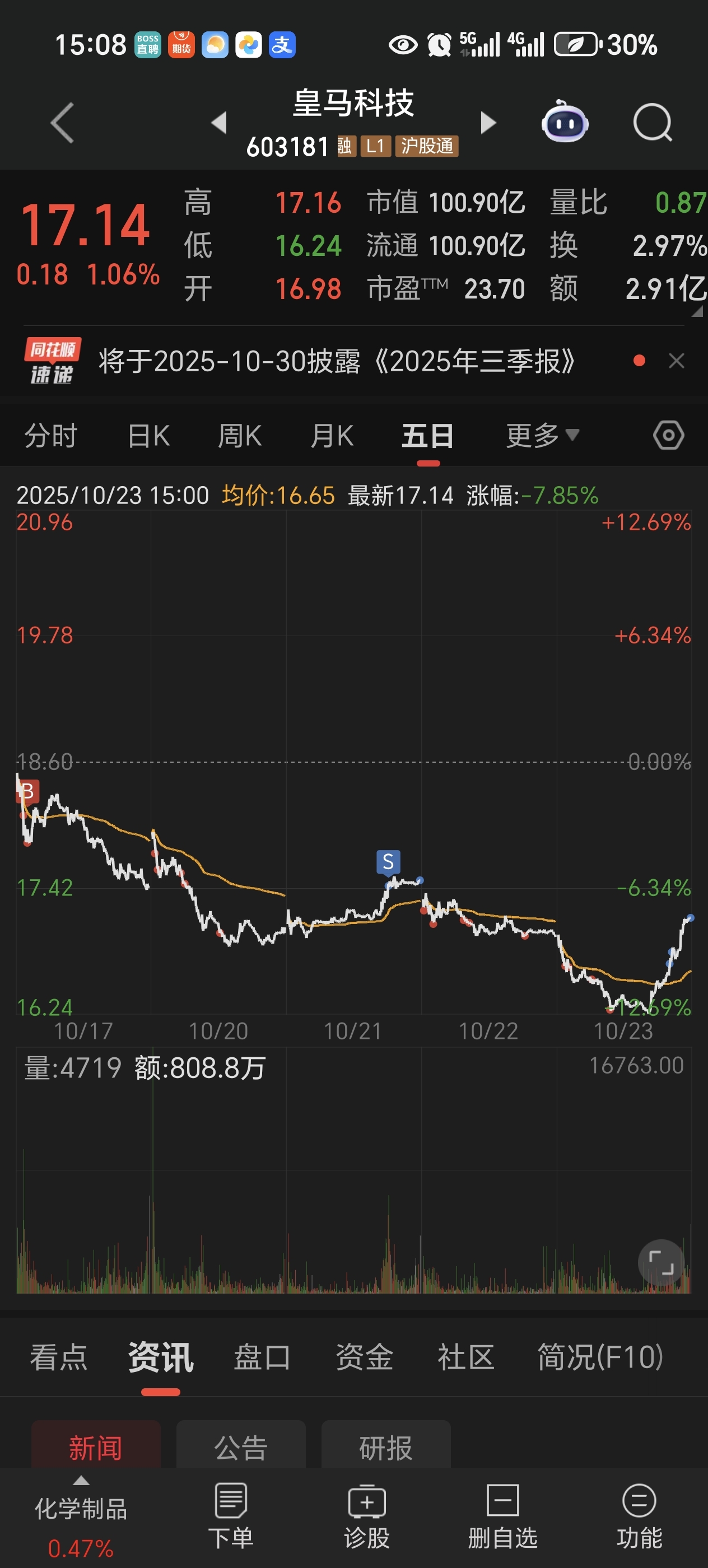Remove stock via 删自选
This screenshot has width=708, height=1568.
click(x=503, y=1516)
